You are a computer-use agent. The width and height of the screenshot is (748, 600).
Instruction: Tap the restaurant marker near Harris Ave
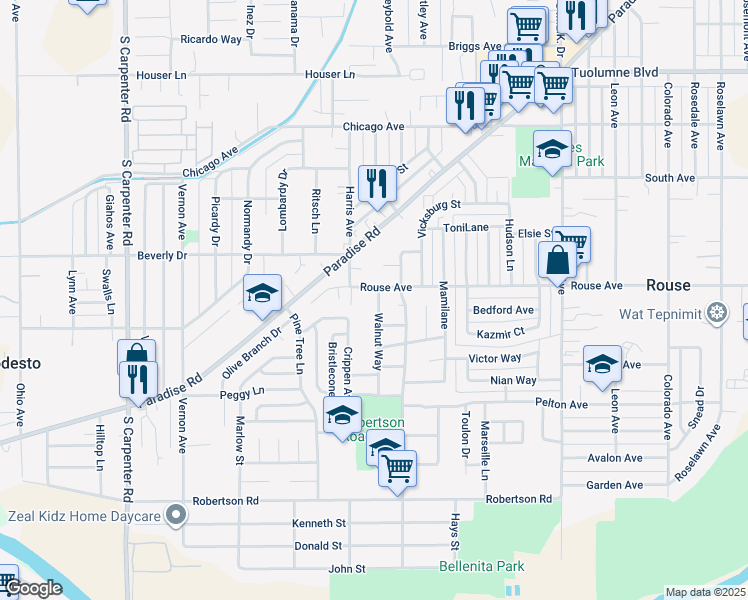(377, 187)
